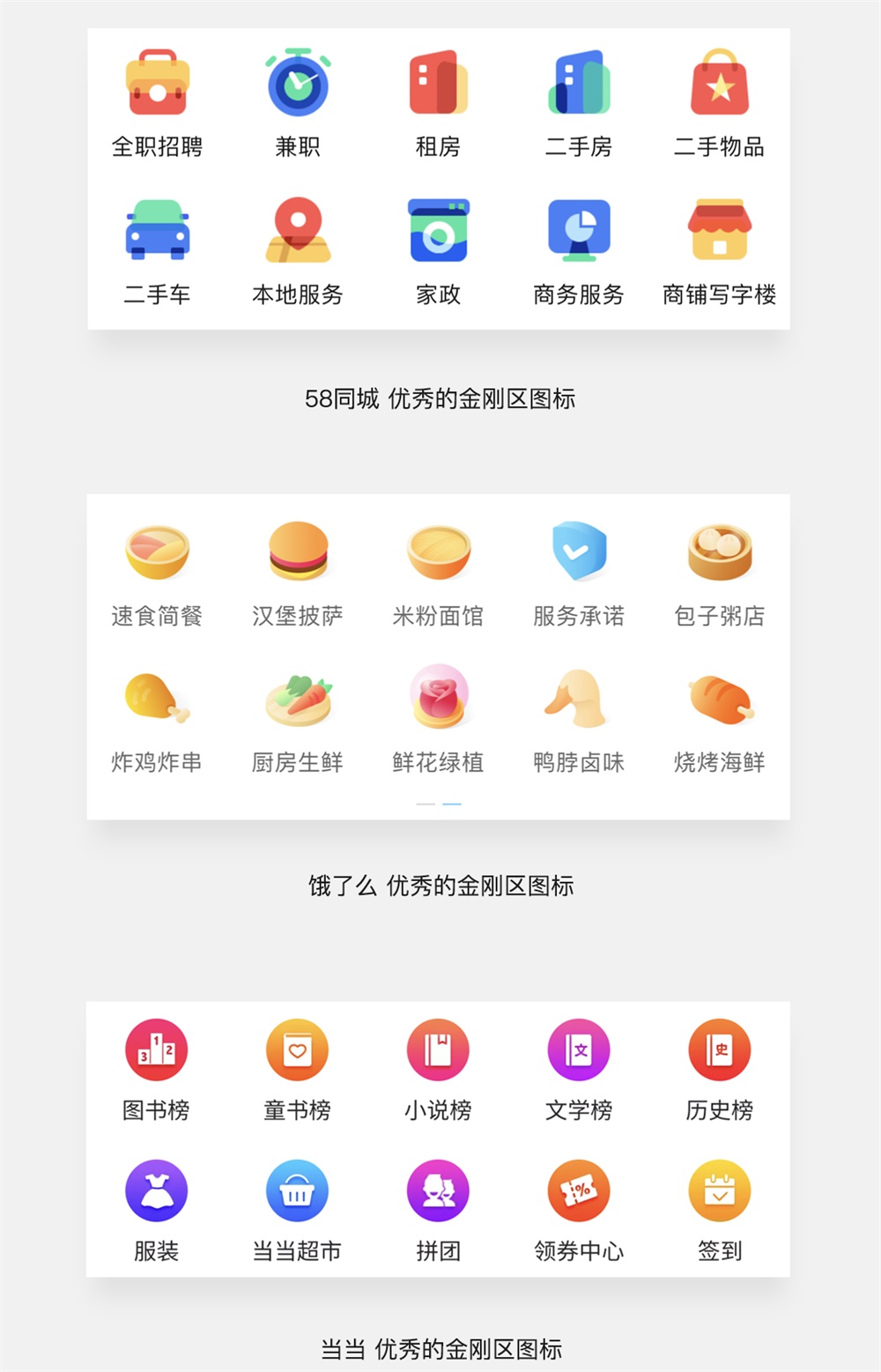Select the 家政 washing machine icon

pos(438,232)
